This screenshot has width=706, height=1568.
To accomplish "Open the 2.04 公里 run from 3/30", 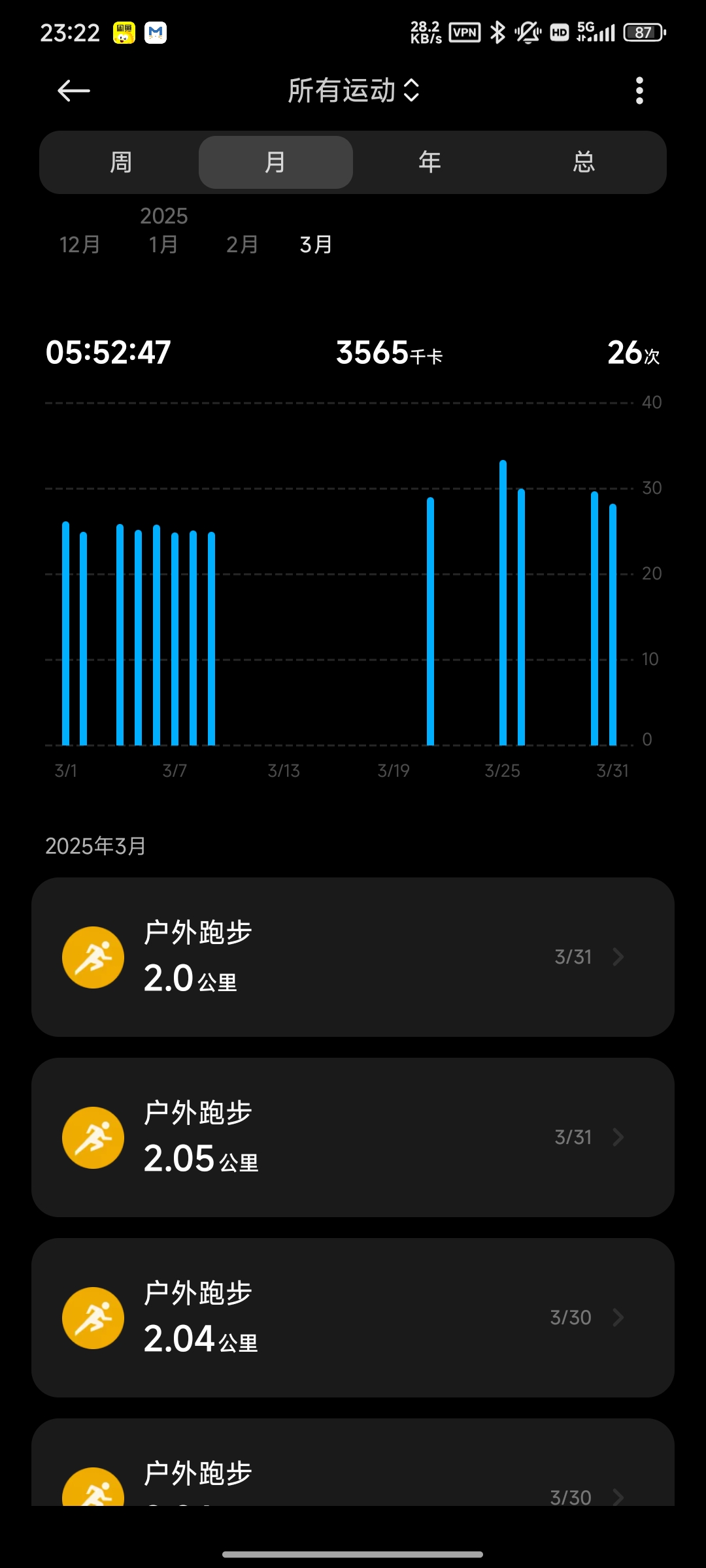I will pos(353,1318).
